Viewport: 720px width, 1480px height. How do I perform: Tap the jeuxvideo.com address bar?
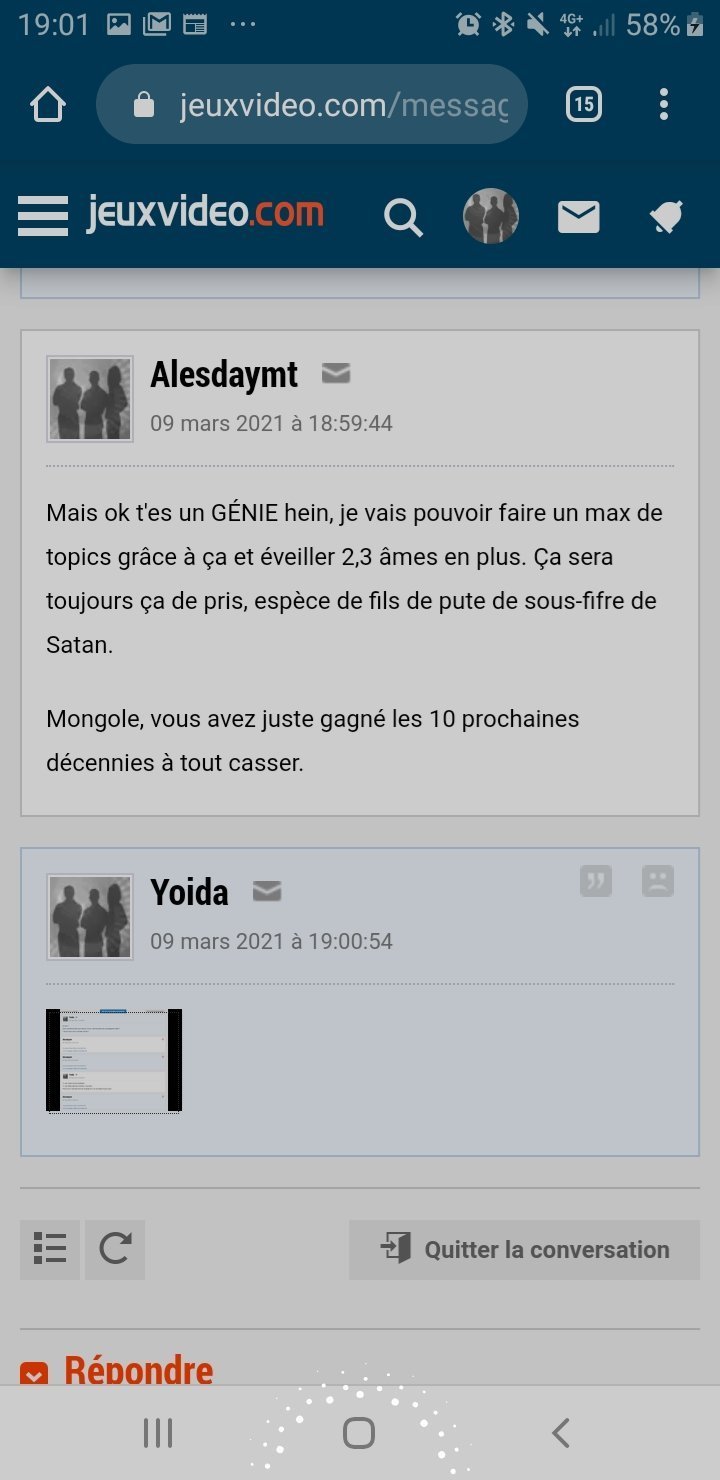click(312, 104)
